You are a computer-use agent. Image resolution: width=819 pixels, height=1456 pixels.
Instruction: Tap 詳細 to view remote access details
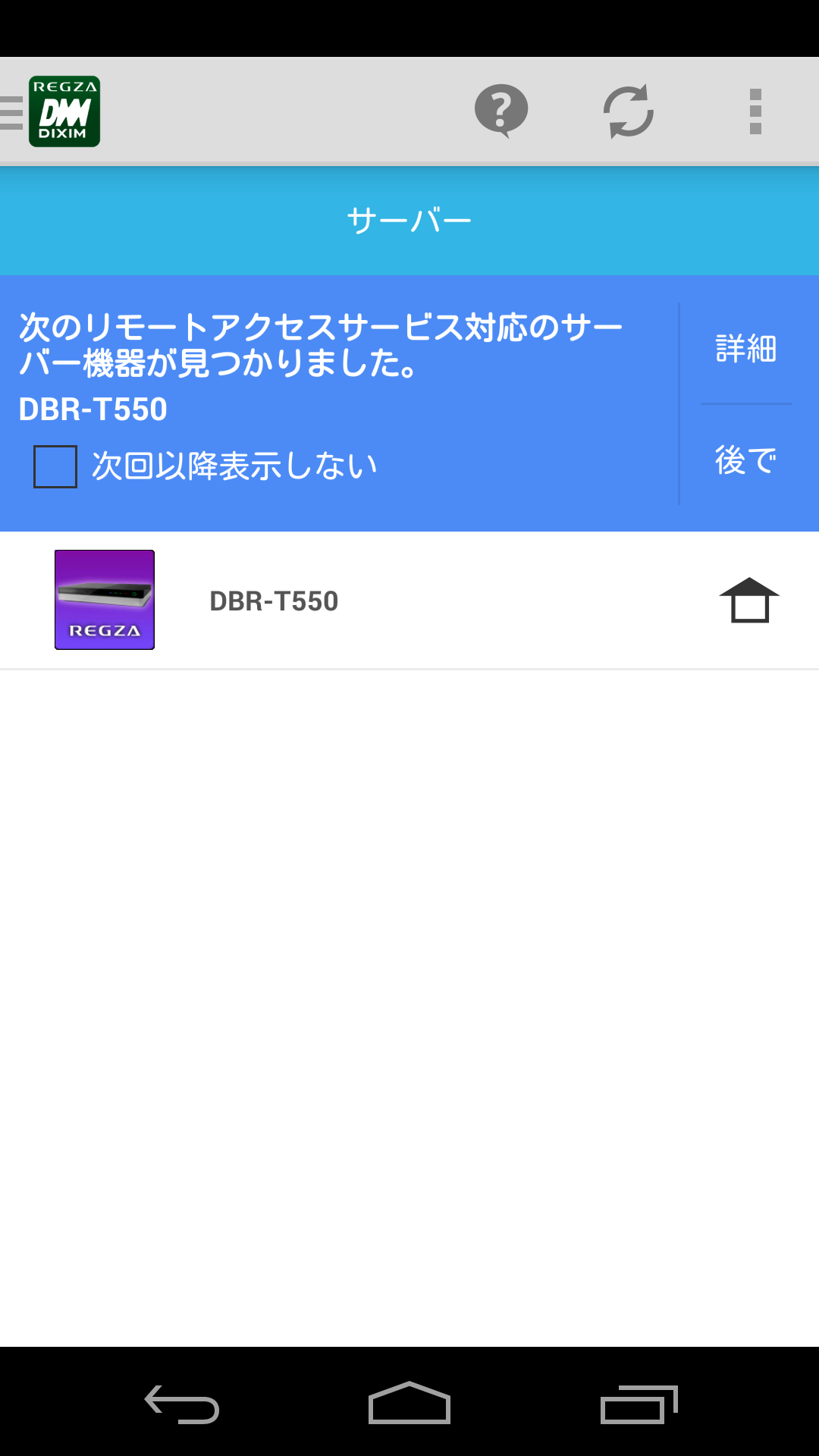point(745,349)
